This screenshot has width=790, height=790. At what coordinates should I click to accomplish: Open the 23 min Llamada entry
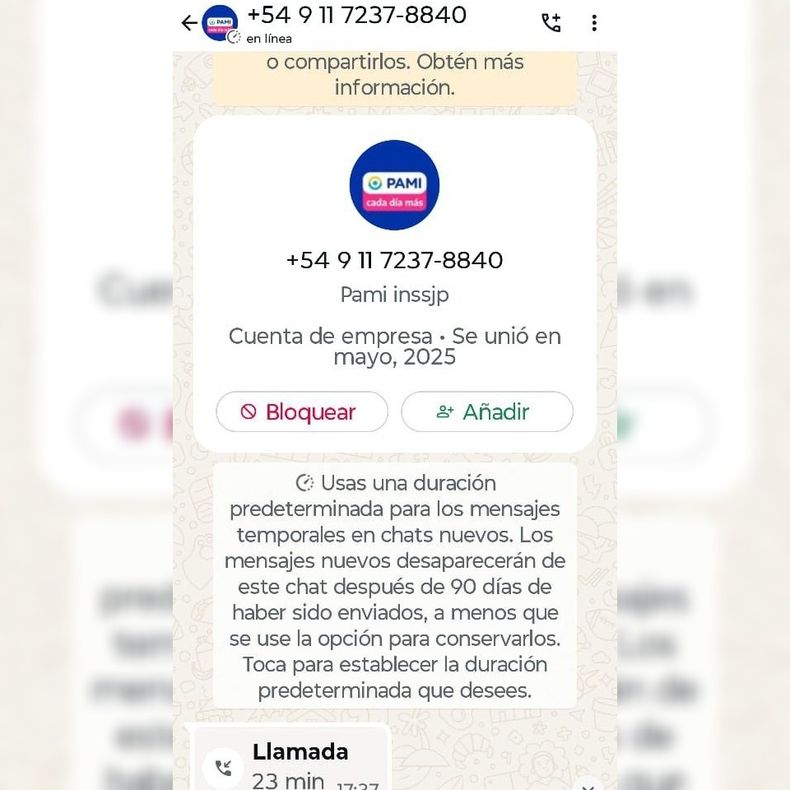290,764
